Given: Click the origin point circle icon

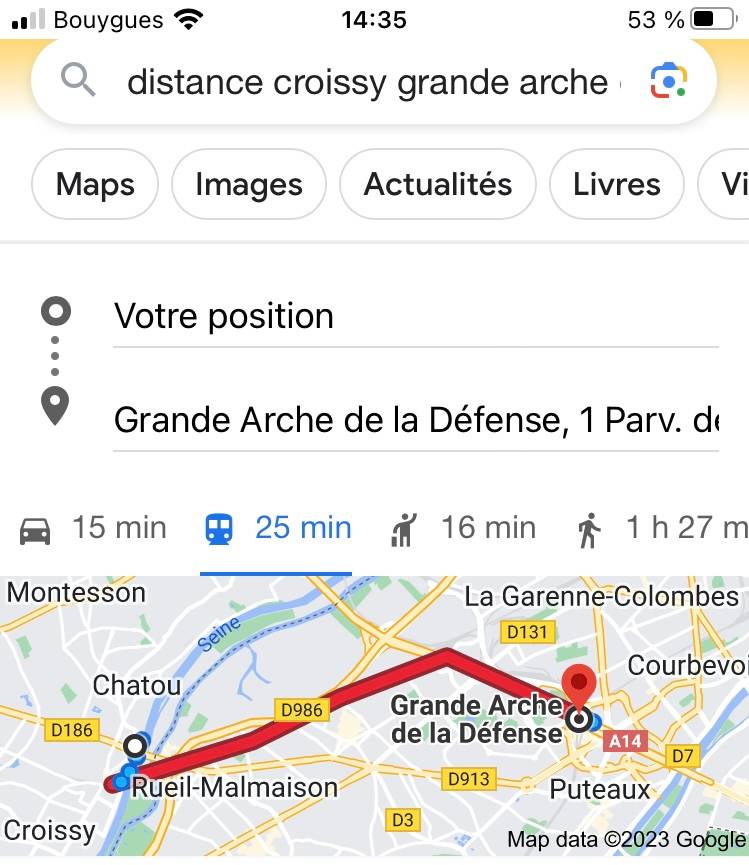Looking at the screenshot, I should click(x=55, y=312).
